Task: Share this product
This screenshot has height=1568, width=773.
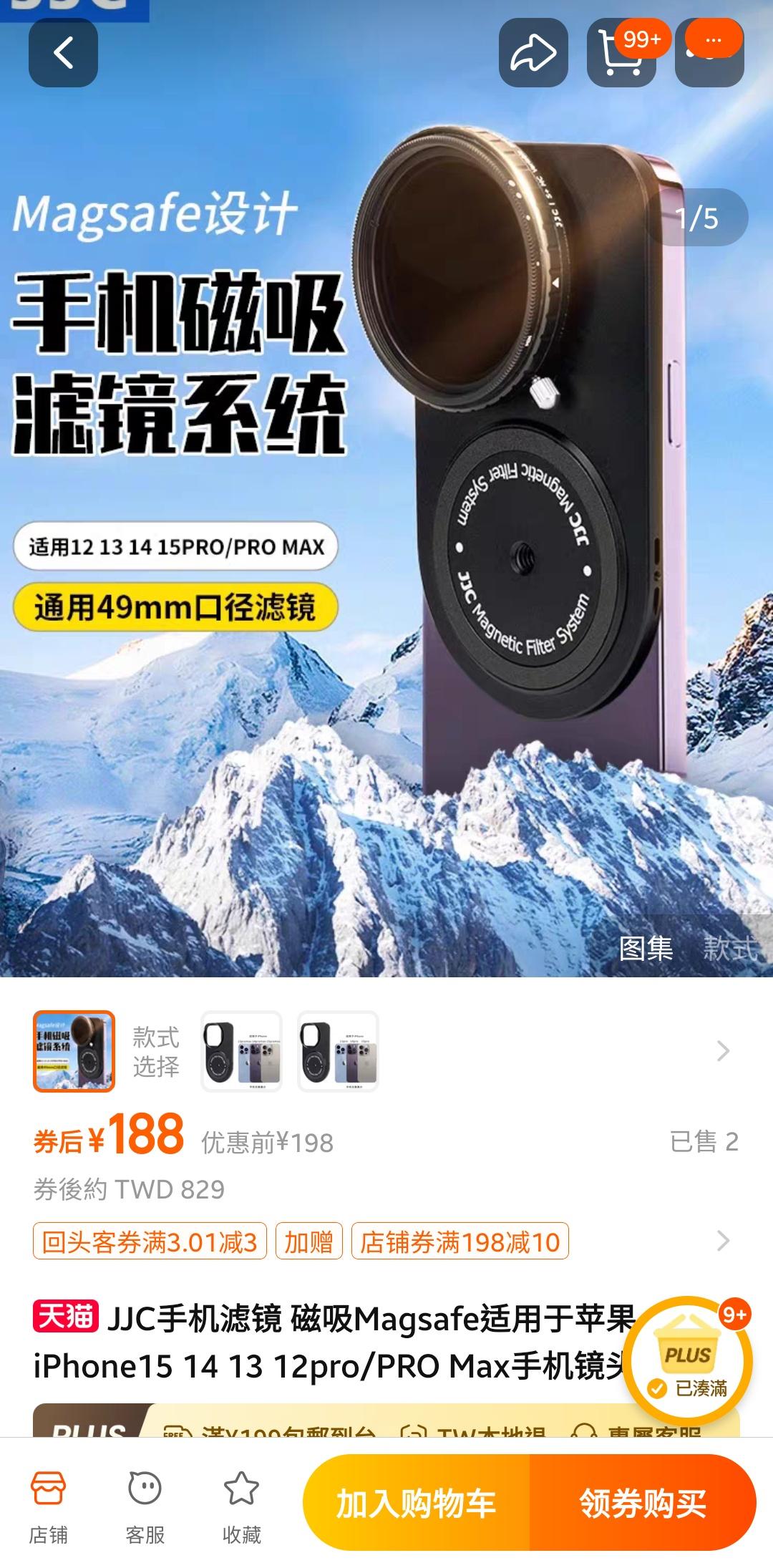Action: (533, 53)
